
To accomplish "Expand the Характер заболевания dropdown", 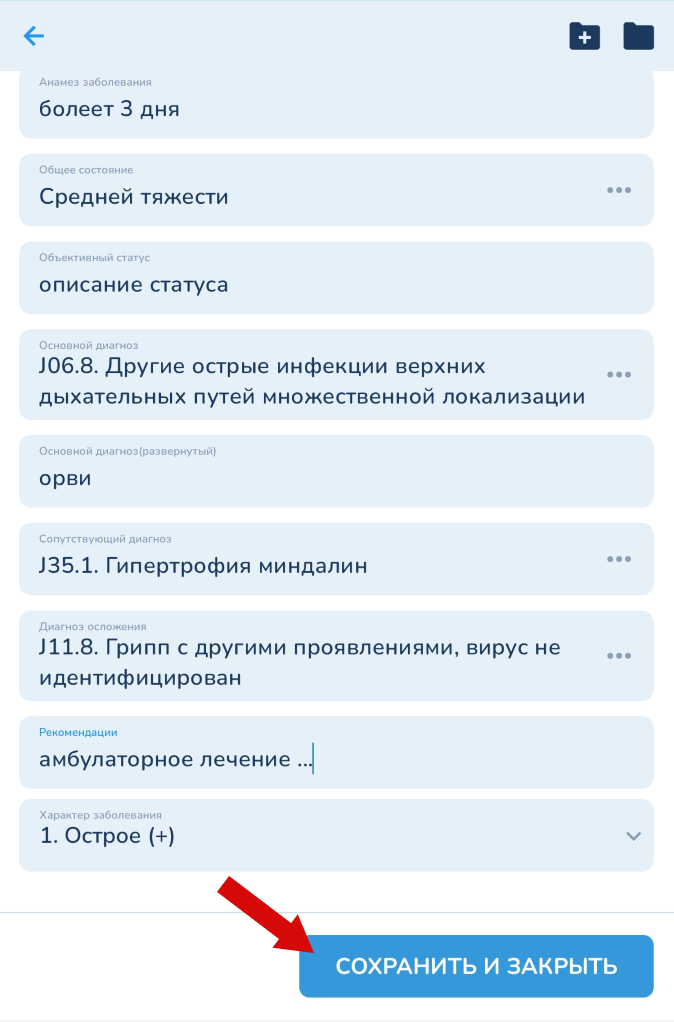I will click(x=632, y=836).
